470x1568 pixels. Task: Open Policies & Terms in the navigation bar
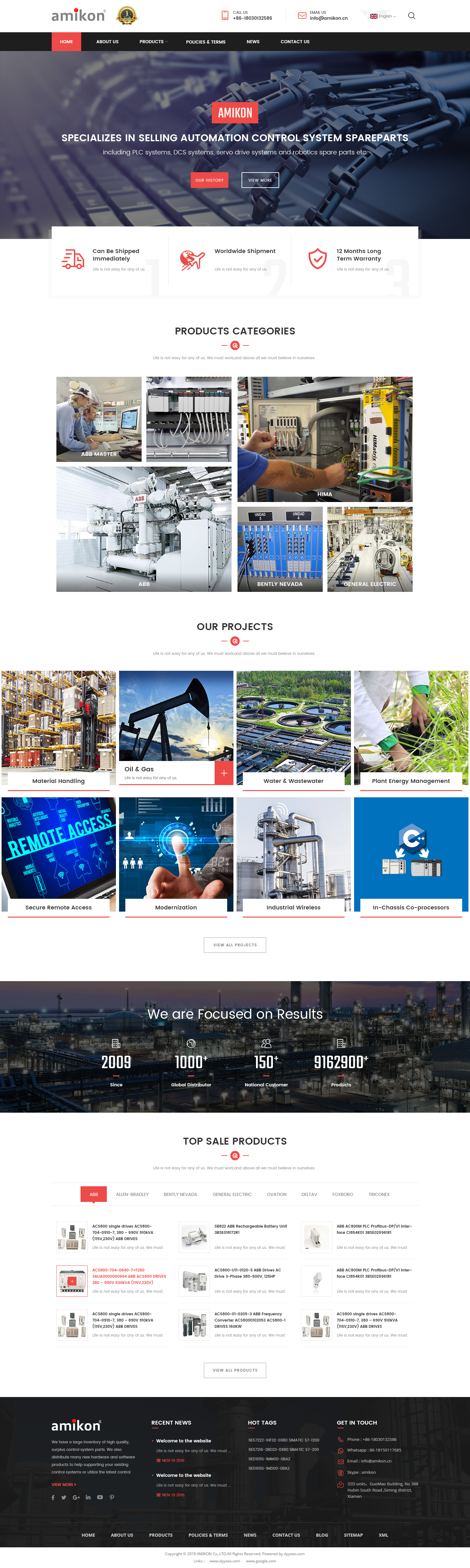(x=205, y=42)
